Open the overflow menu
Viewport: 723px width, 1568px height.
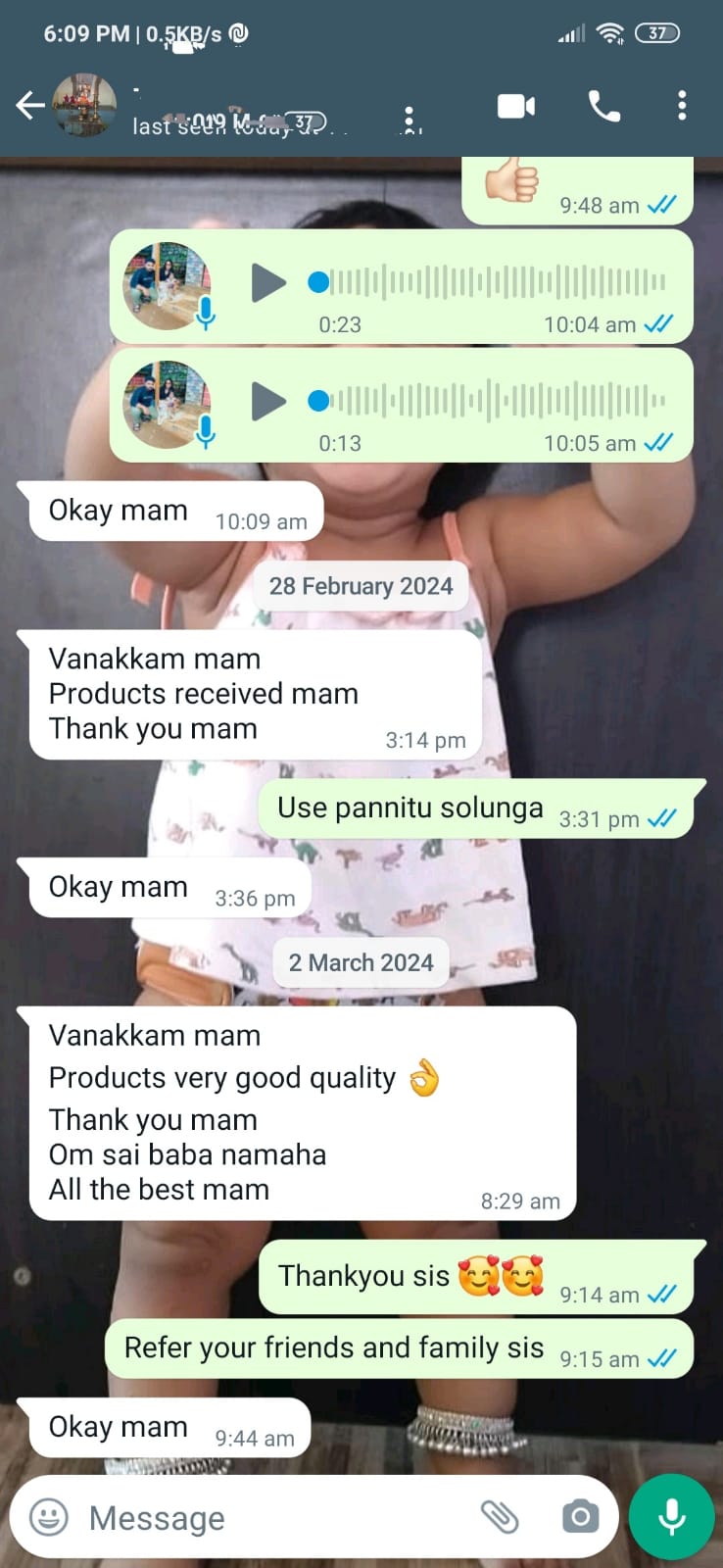click(682, 106)
